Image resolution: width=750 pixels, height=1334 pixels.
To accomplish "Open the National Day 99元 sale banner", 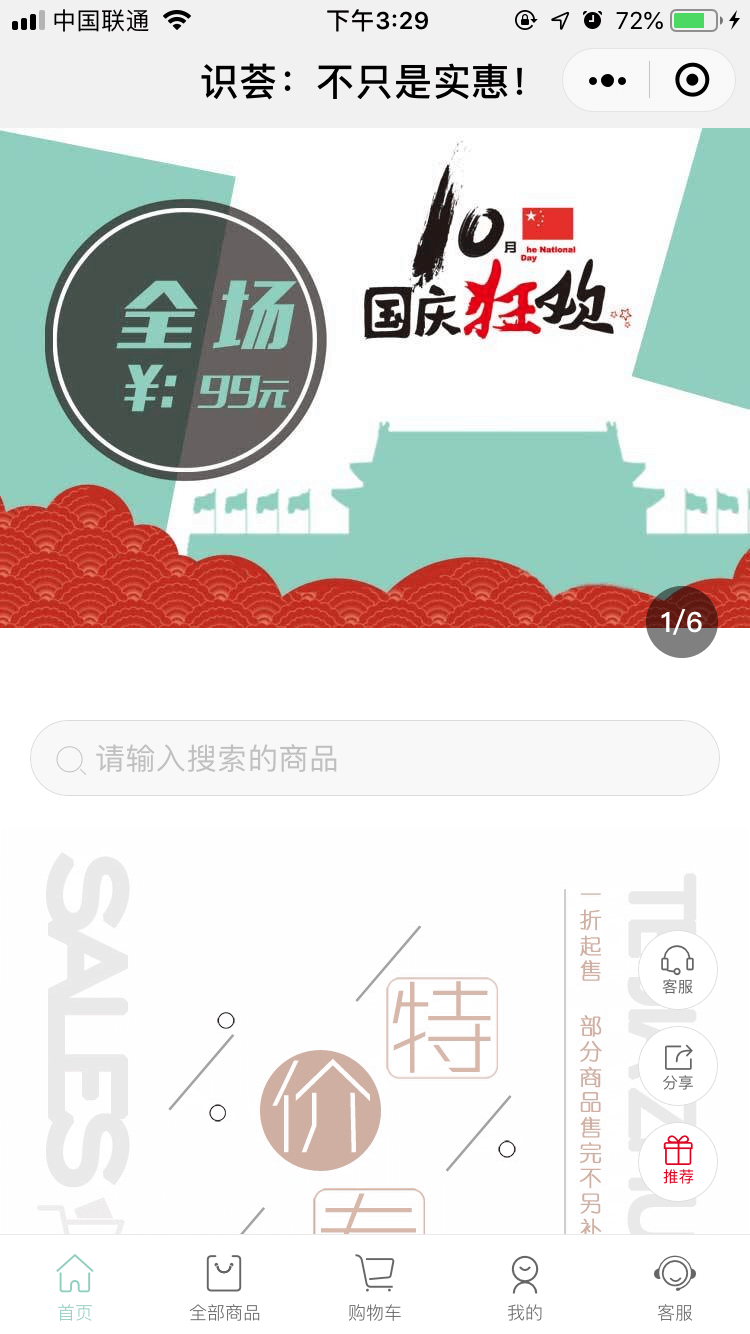I will click(375, 378).
